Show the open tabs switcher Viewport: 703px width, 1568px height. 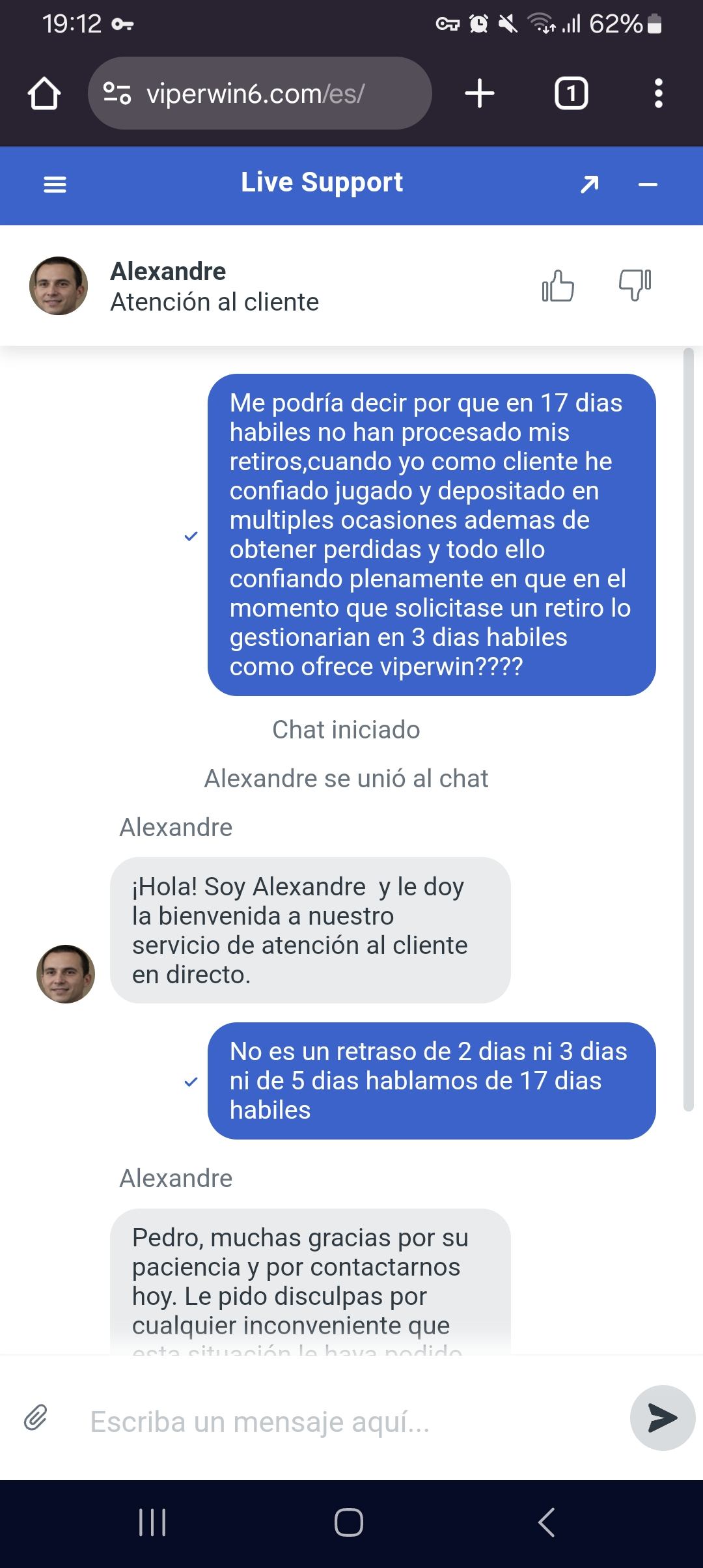571,94
